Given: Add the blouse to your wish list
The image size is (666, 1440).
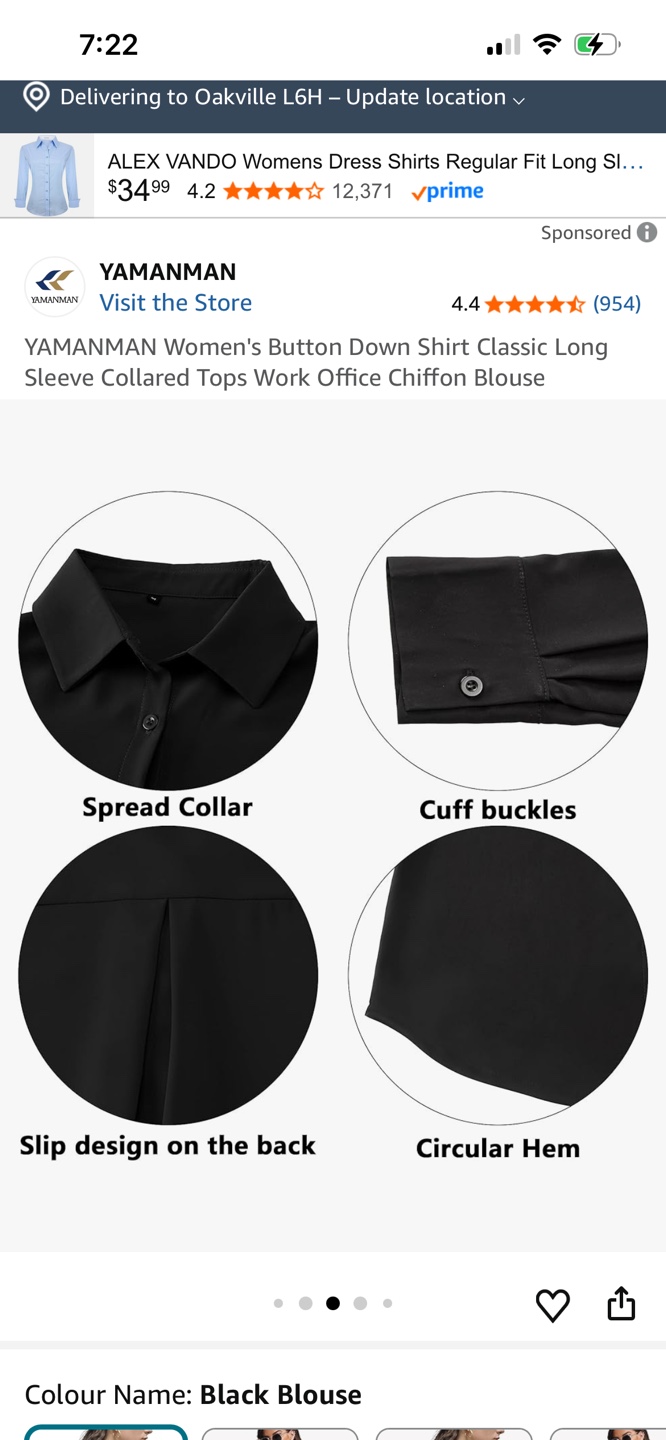Looking at the screenshot, I should (x=552, y=1304).
